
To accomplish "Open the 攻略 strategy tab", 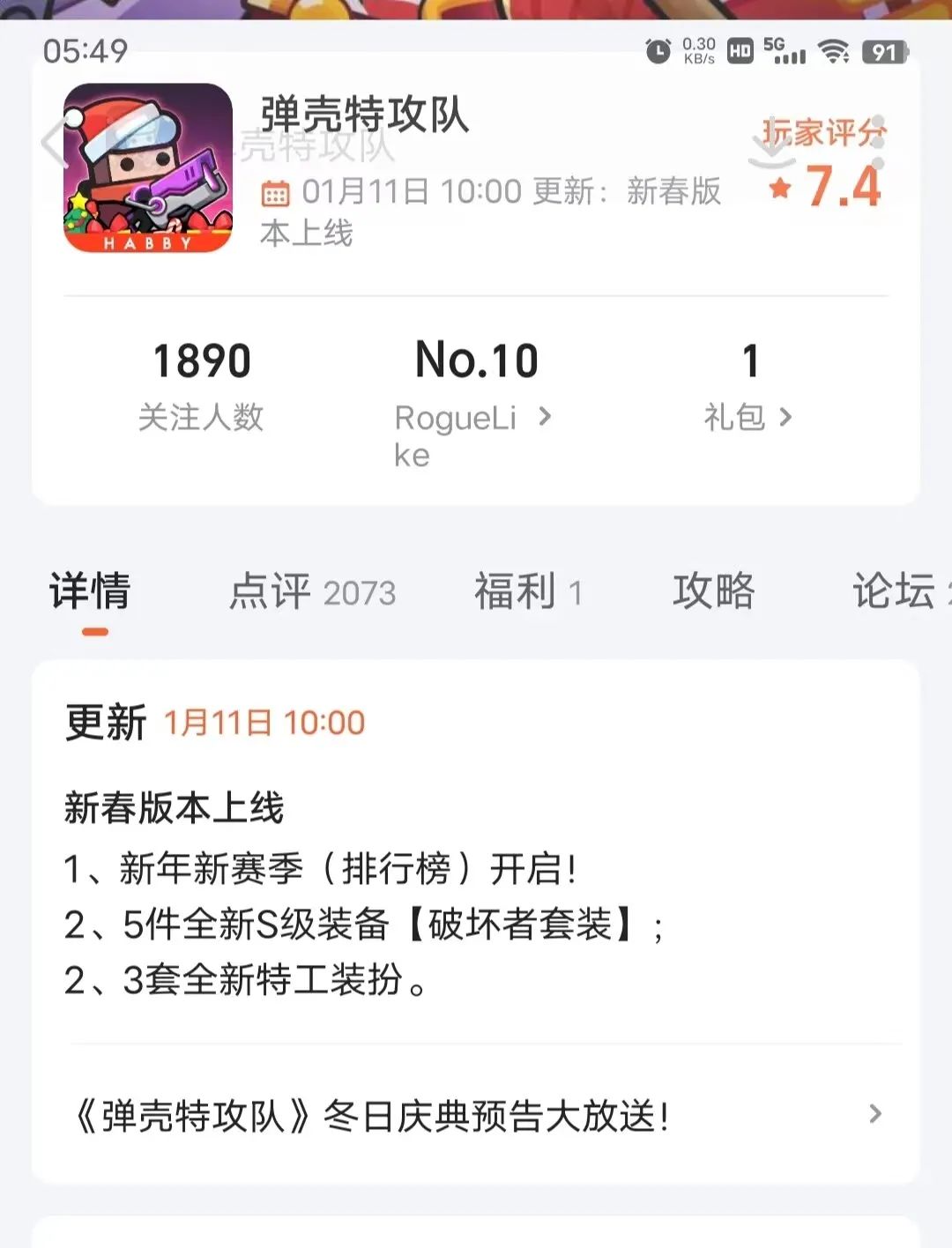I will click(x=714, y=593).
